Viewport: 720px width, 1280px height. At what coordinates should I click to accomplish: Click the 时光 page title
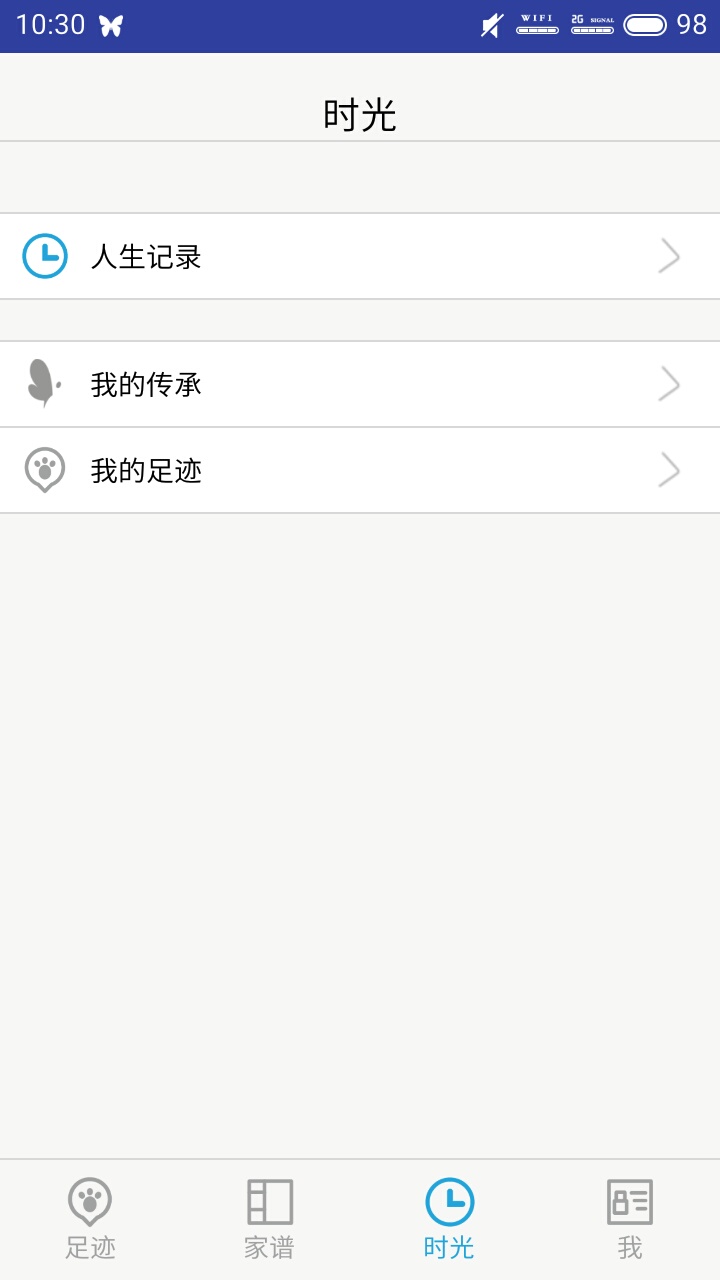click(x=360, y=114)
